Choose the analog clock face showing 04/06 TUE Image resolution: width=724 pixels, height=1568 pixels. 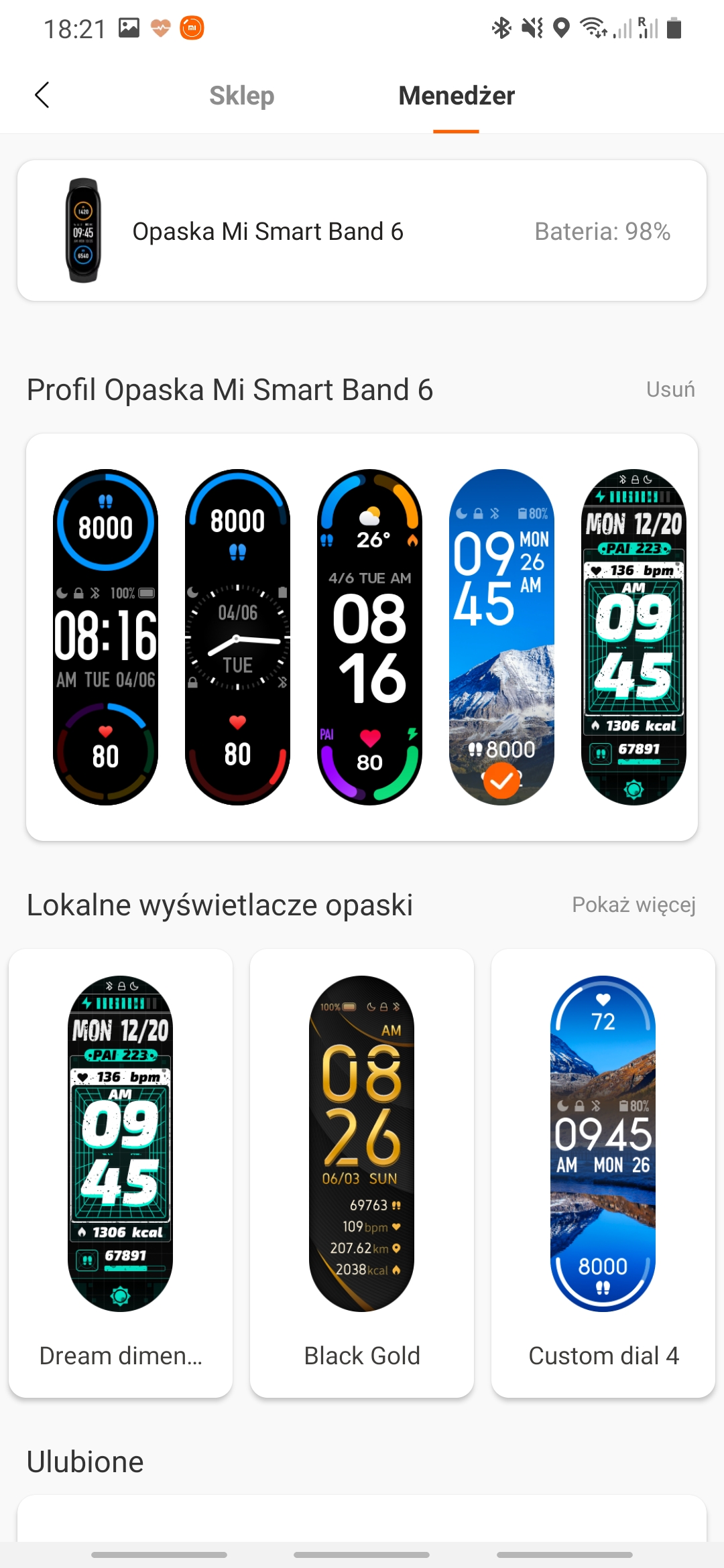[x=237, y=637]
